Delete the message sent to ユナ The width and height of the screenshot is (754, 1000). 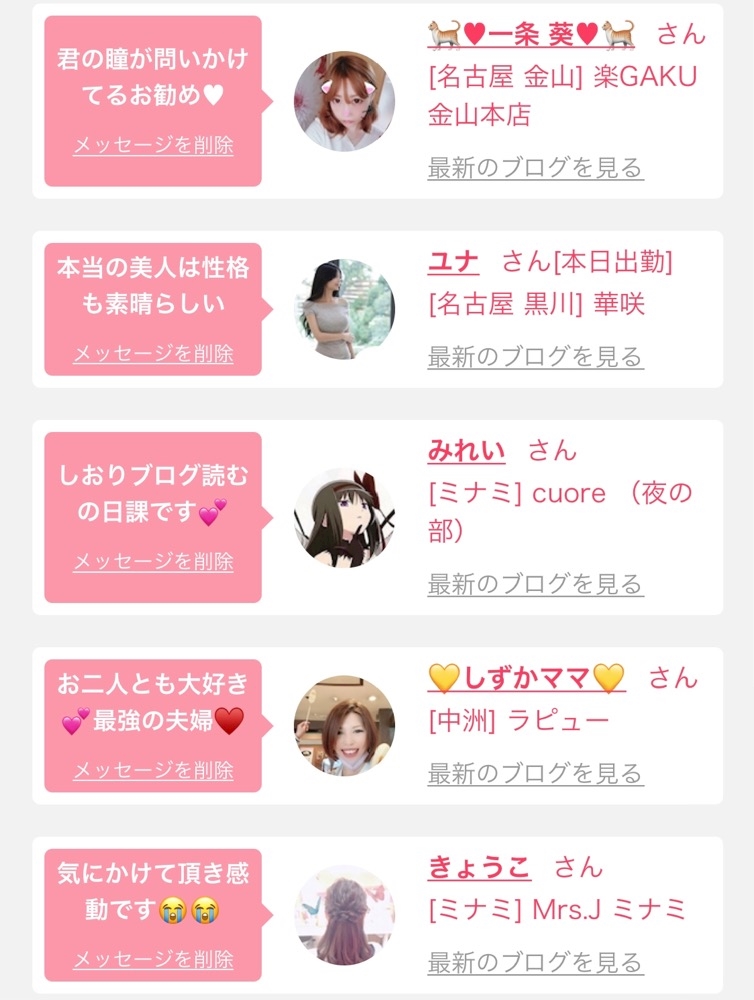point(153,353)
